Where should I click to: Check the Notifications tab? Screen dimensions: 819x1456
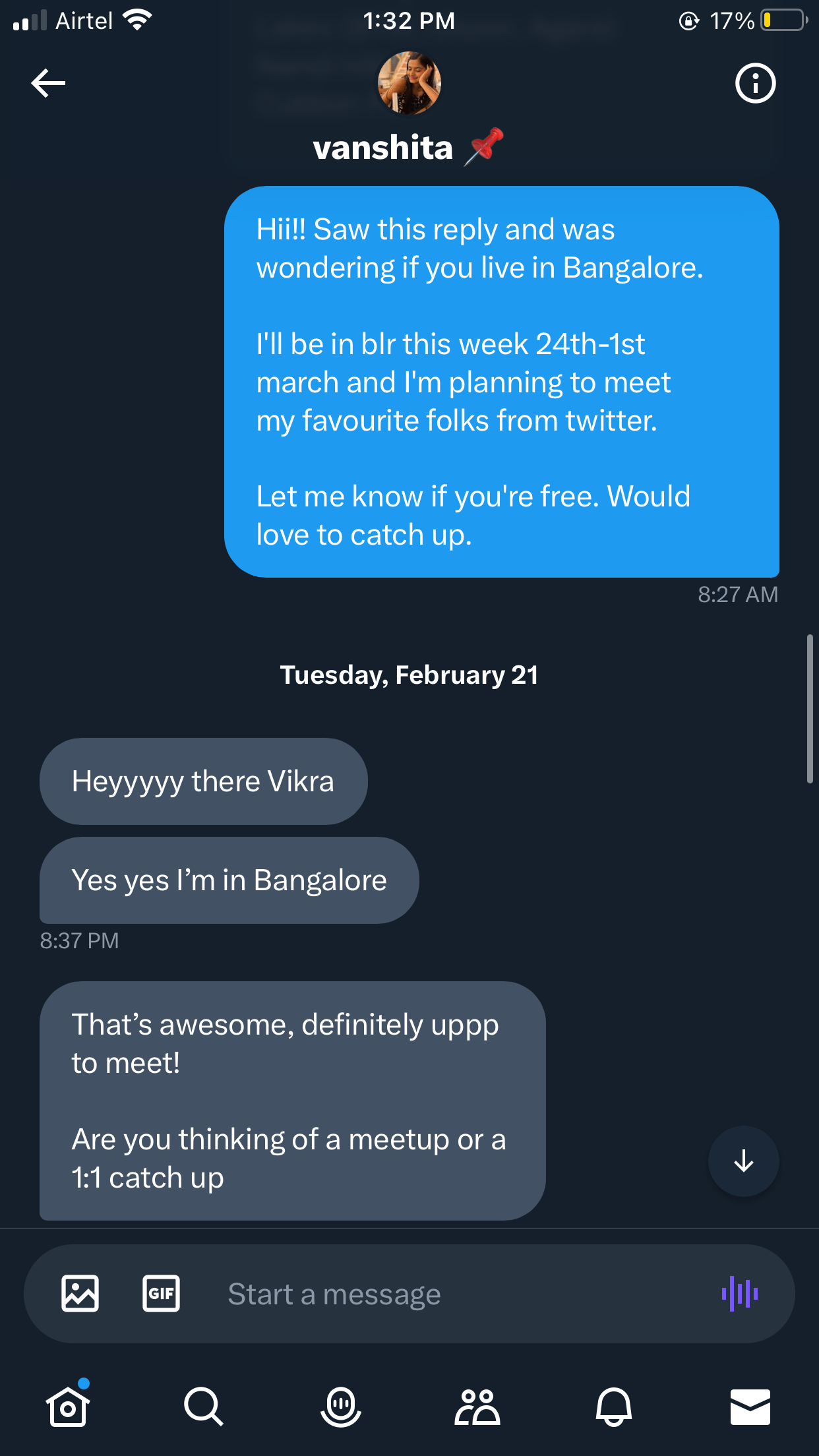pyautogui.click(x=614, y=1407)
